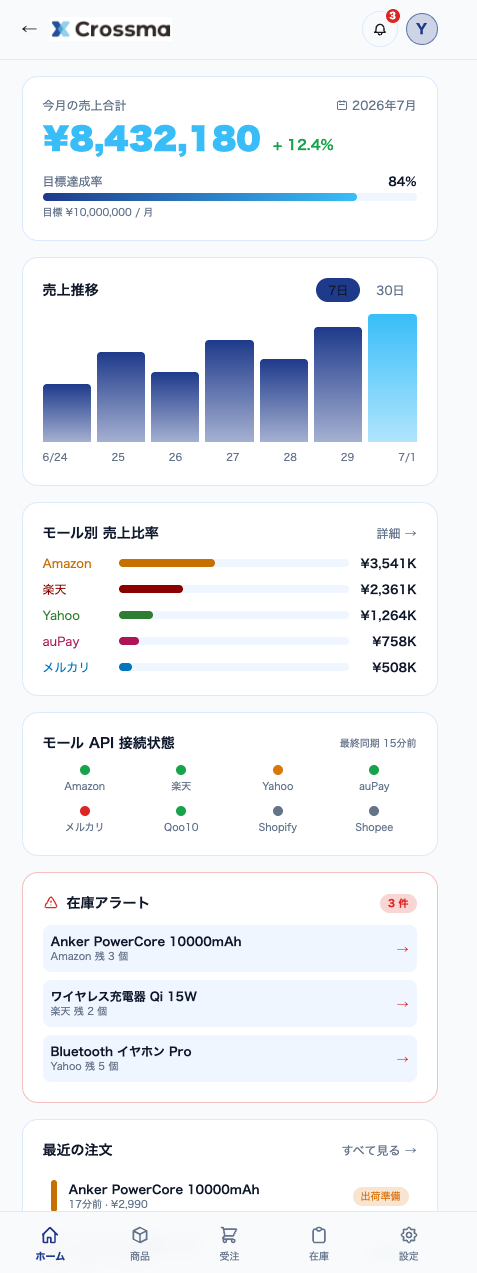The image size is (477, 1273).
Task: Go back with the arrow icon
Action: (29, 29)
